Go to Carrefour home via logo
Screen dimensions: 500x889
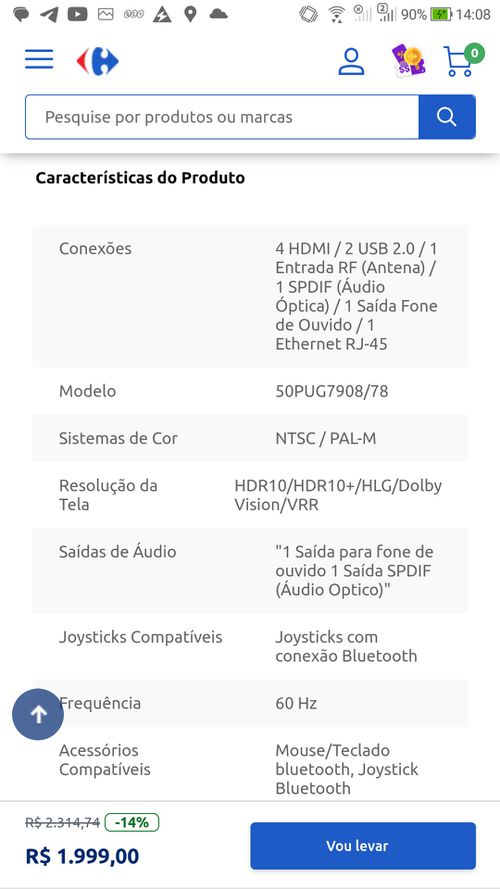click(98, 61)
